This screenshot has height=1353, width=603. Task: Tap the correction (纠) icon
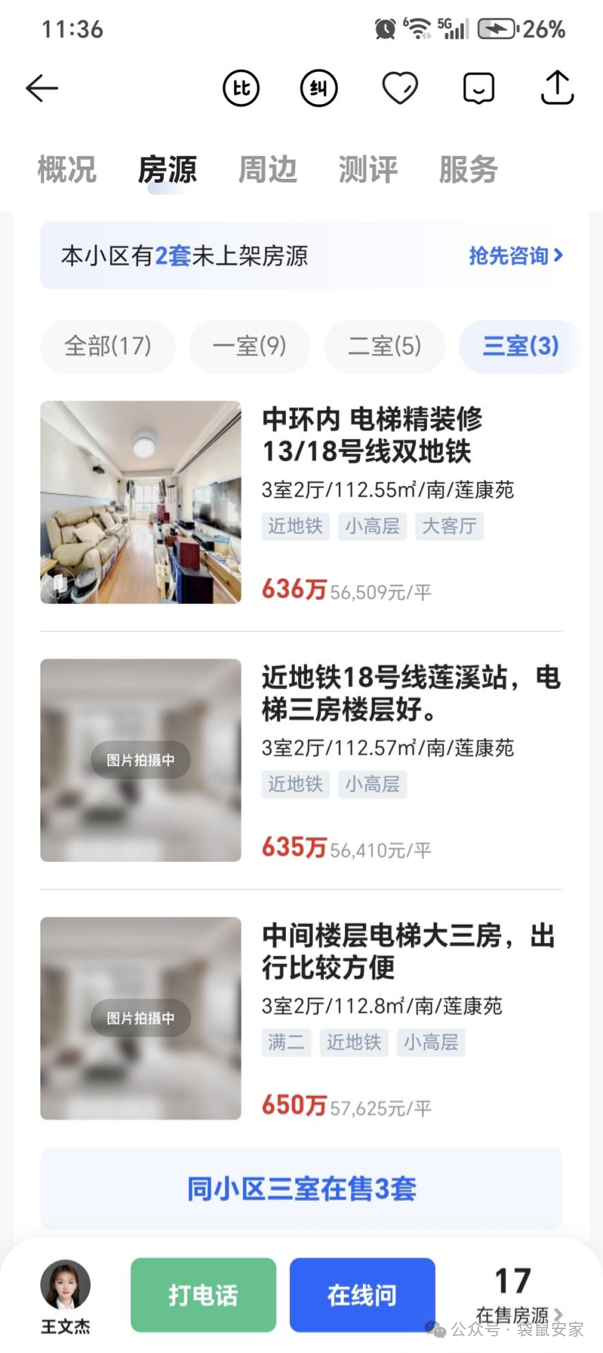pyautogui.click(x=319, y=88)
